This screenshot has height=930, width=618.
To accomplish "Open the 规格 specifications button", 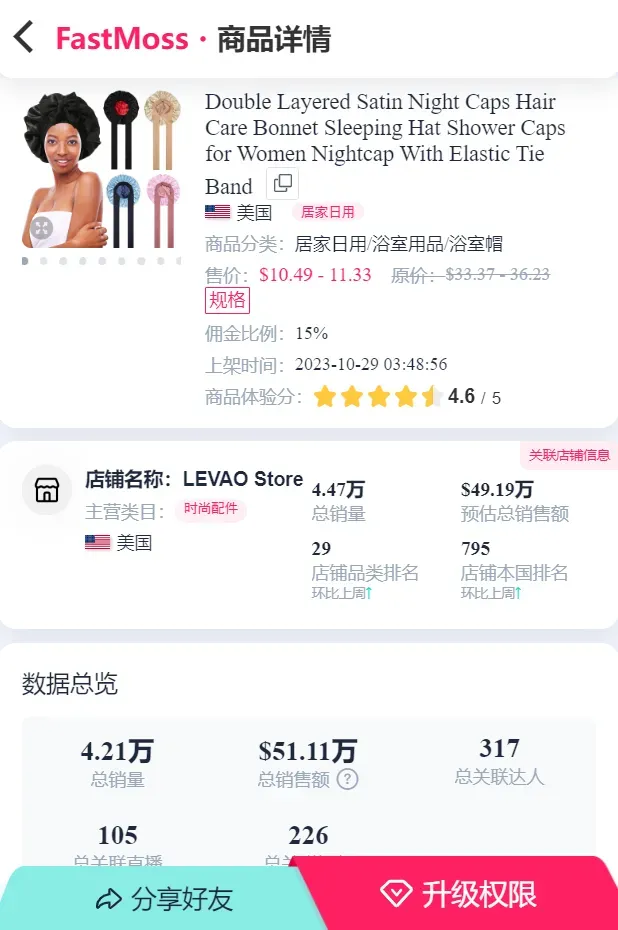I will pyautogui.click(x=227, y=300).
